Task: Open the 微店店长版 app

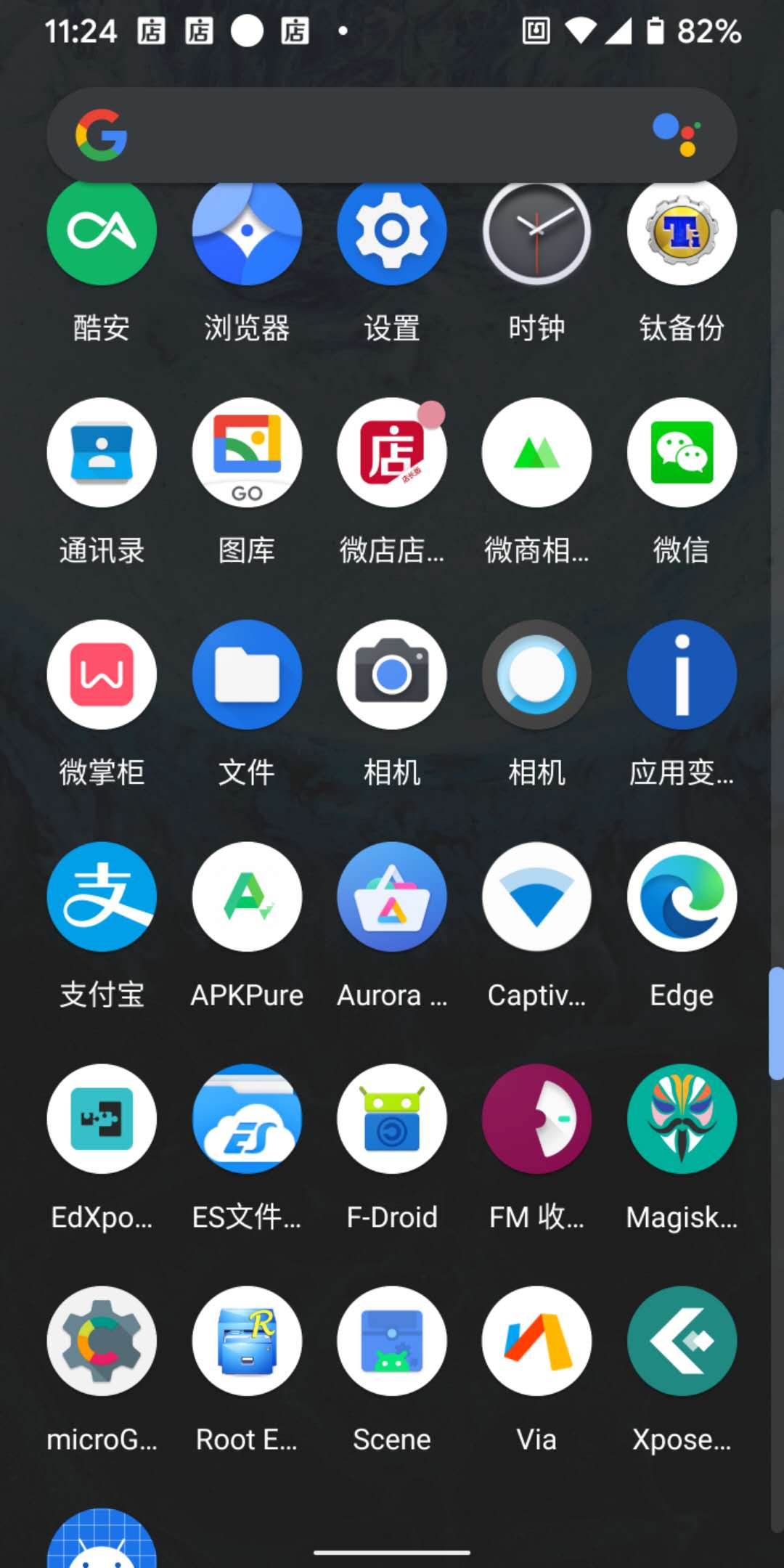Action: coord(392,452)
